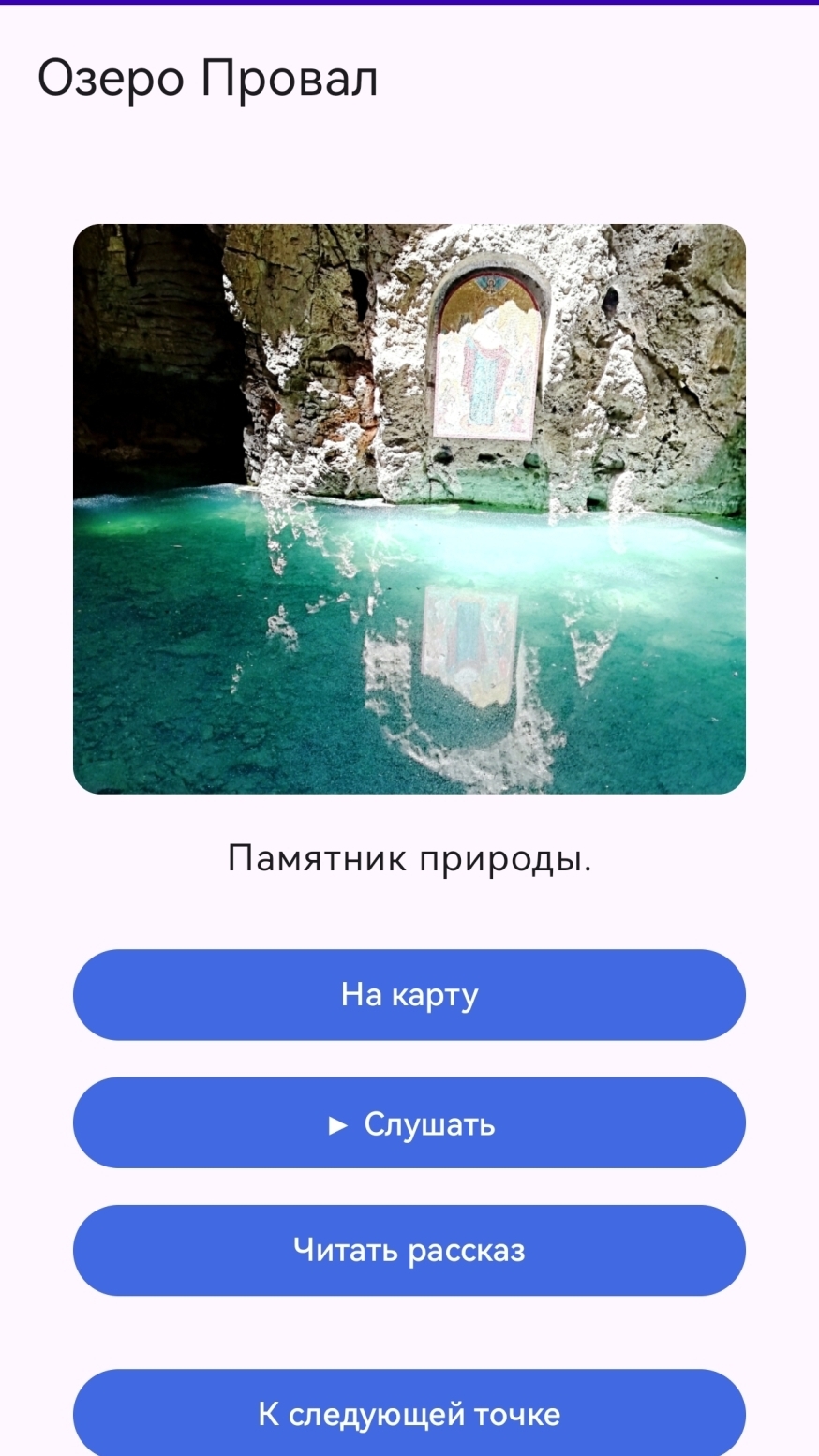819x1456 pixels.
Task: Open the location with the На карту button
Action: [x=409, y=994]
